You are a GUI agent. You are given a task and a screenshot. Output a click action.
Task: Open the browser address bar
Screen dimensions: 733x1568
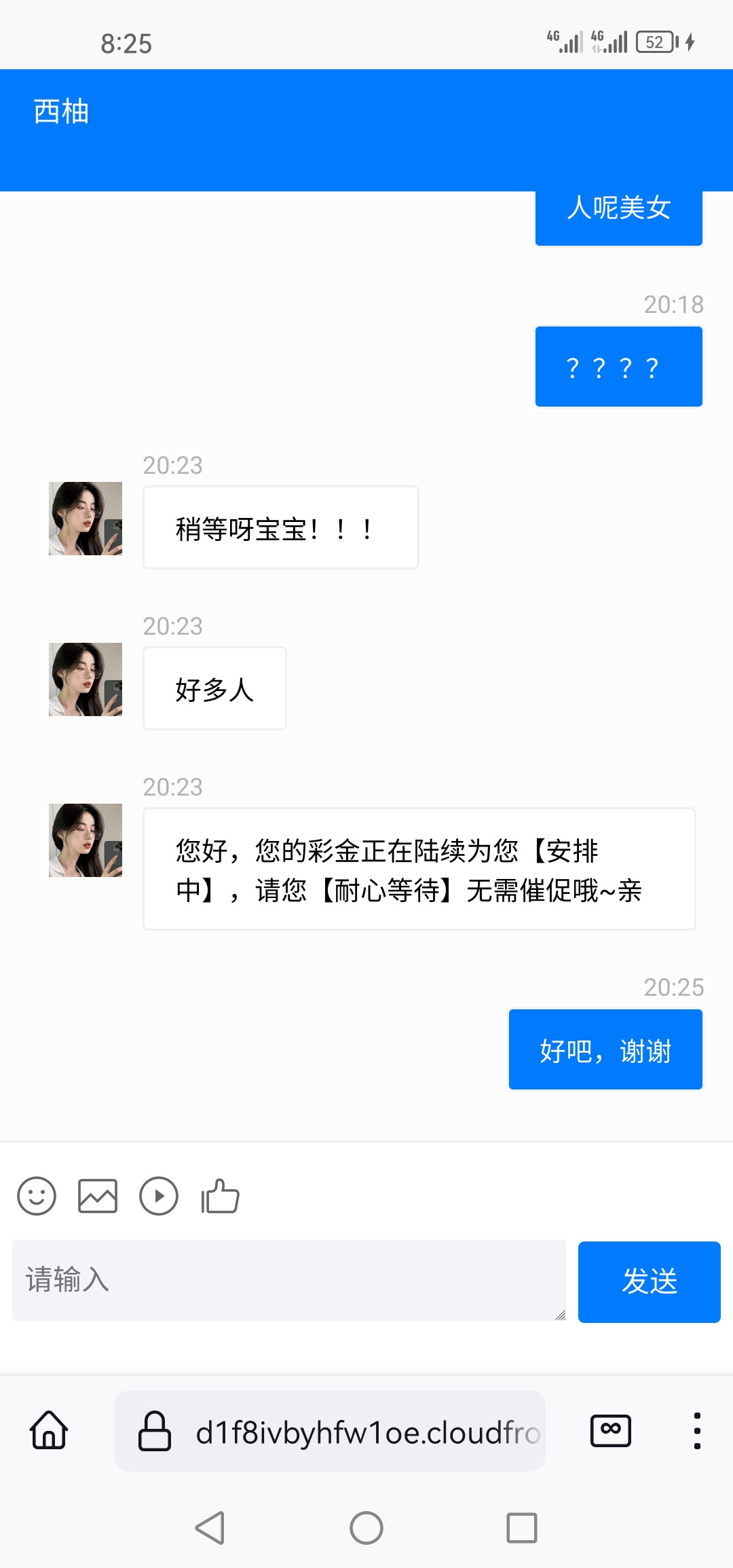pos(366,1432)
